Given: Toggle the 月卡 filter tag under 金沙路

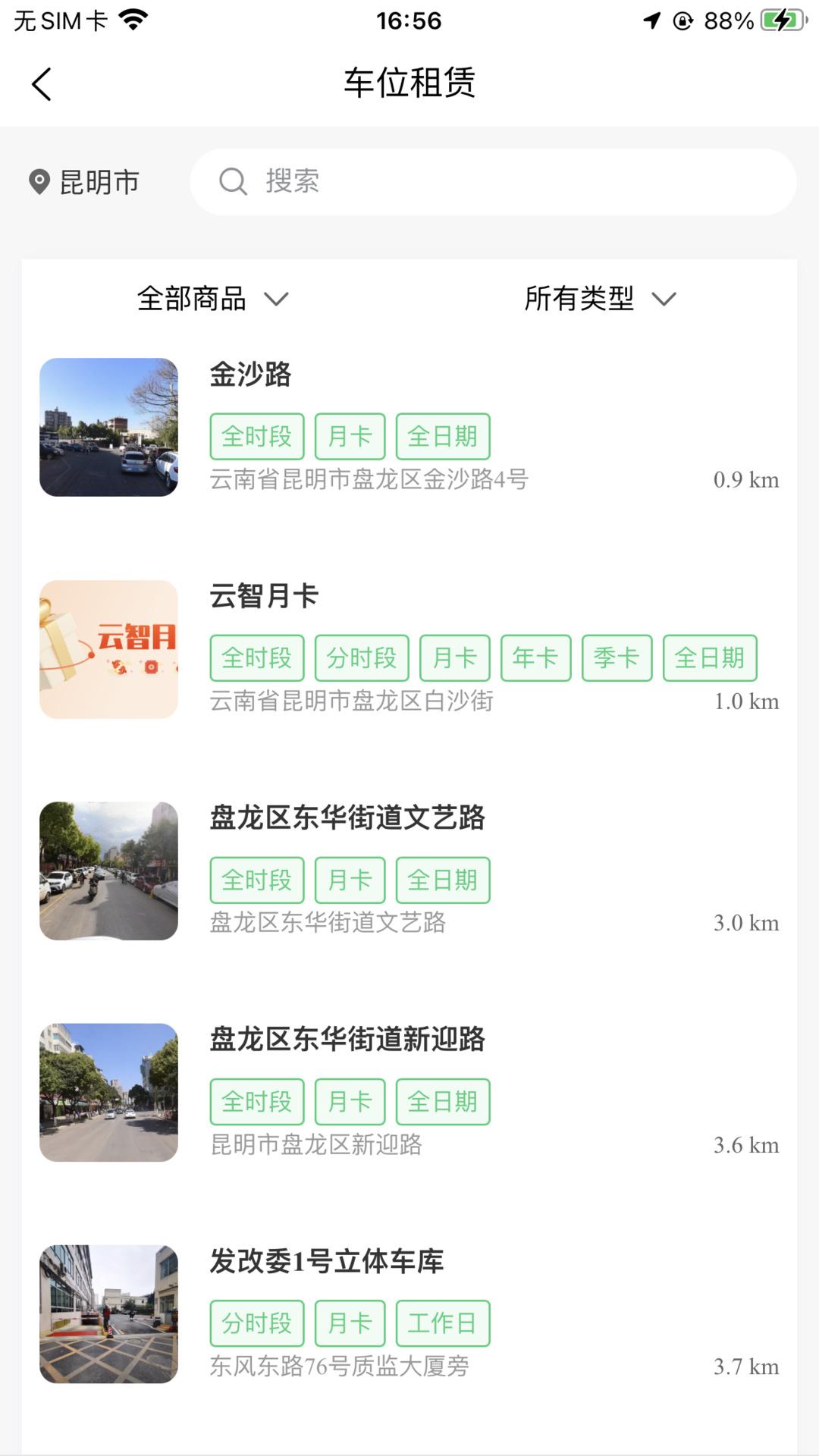Looking at the screenshot, I should (350, 436).
